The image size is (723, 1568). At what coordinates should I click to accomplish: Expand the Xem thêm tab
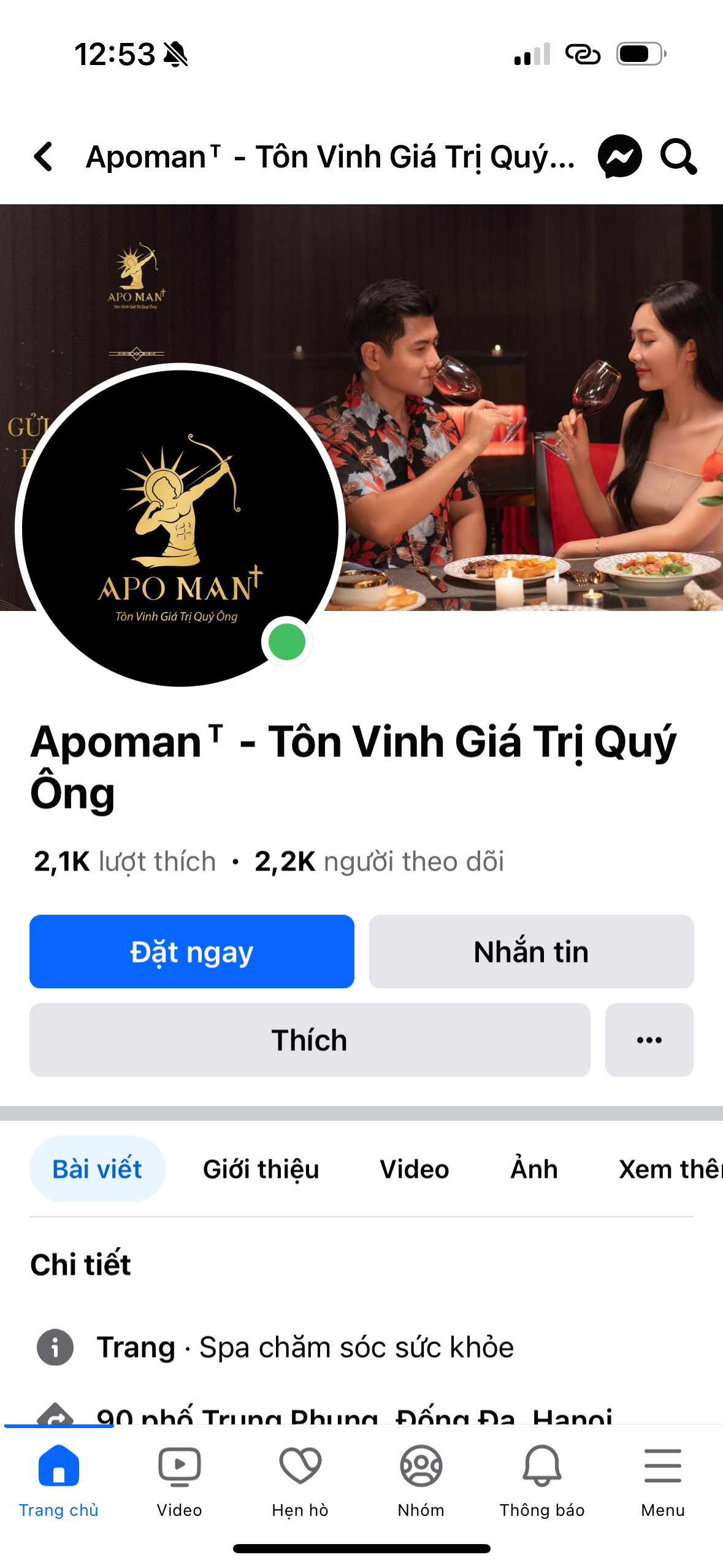click(x=668, y=1169)
